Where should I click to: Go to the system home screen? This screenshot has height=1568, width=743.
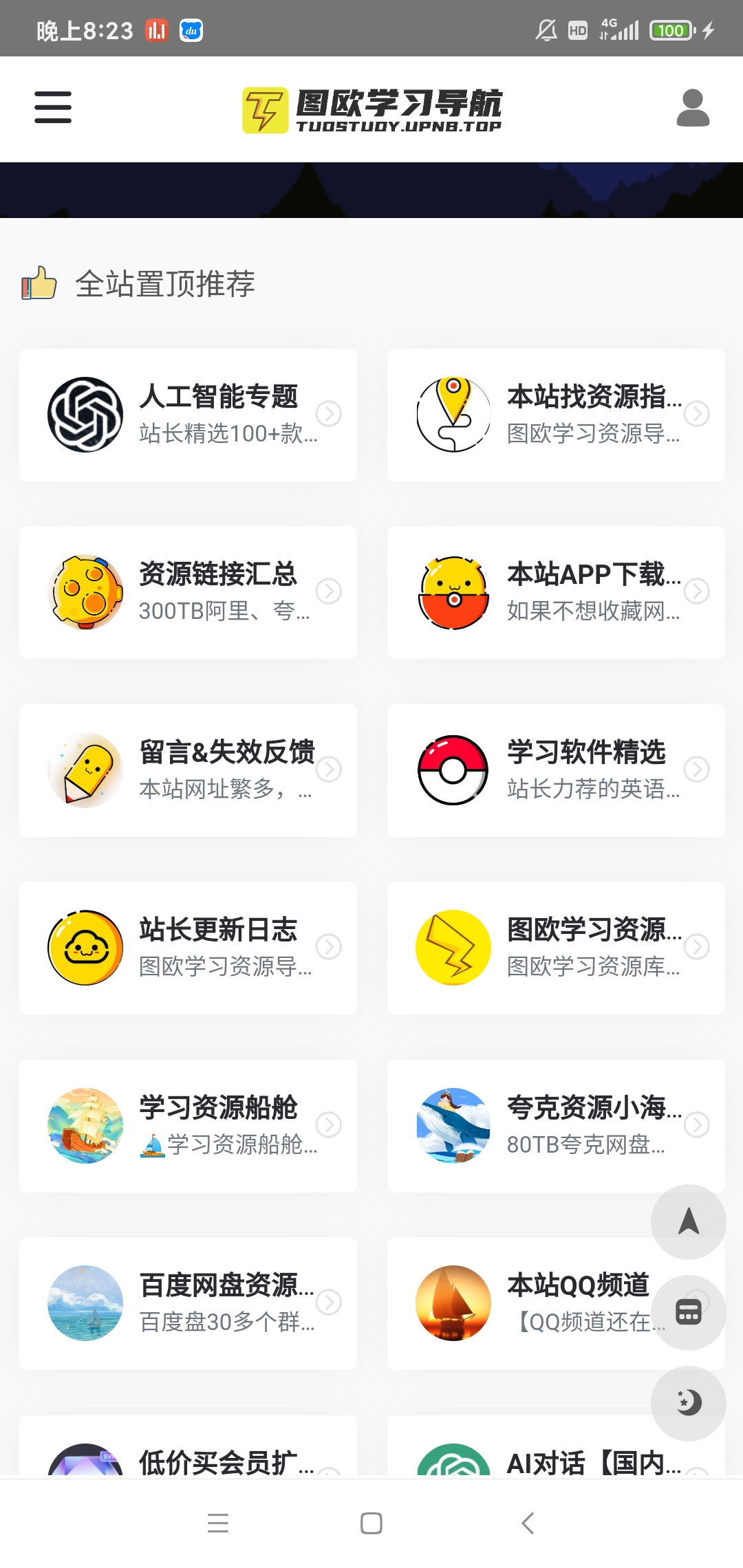[371, 1523]
